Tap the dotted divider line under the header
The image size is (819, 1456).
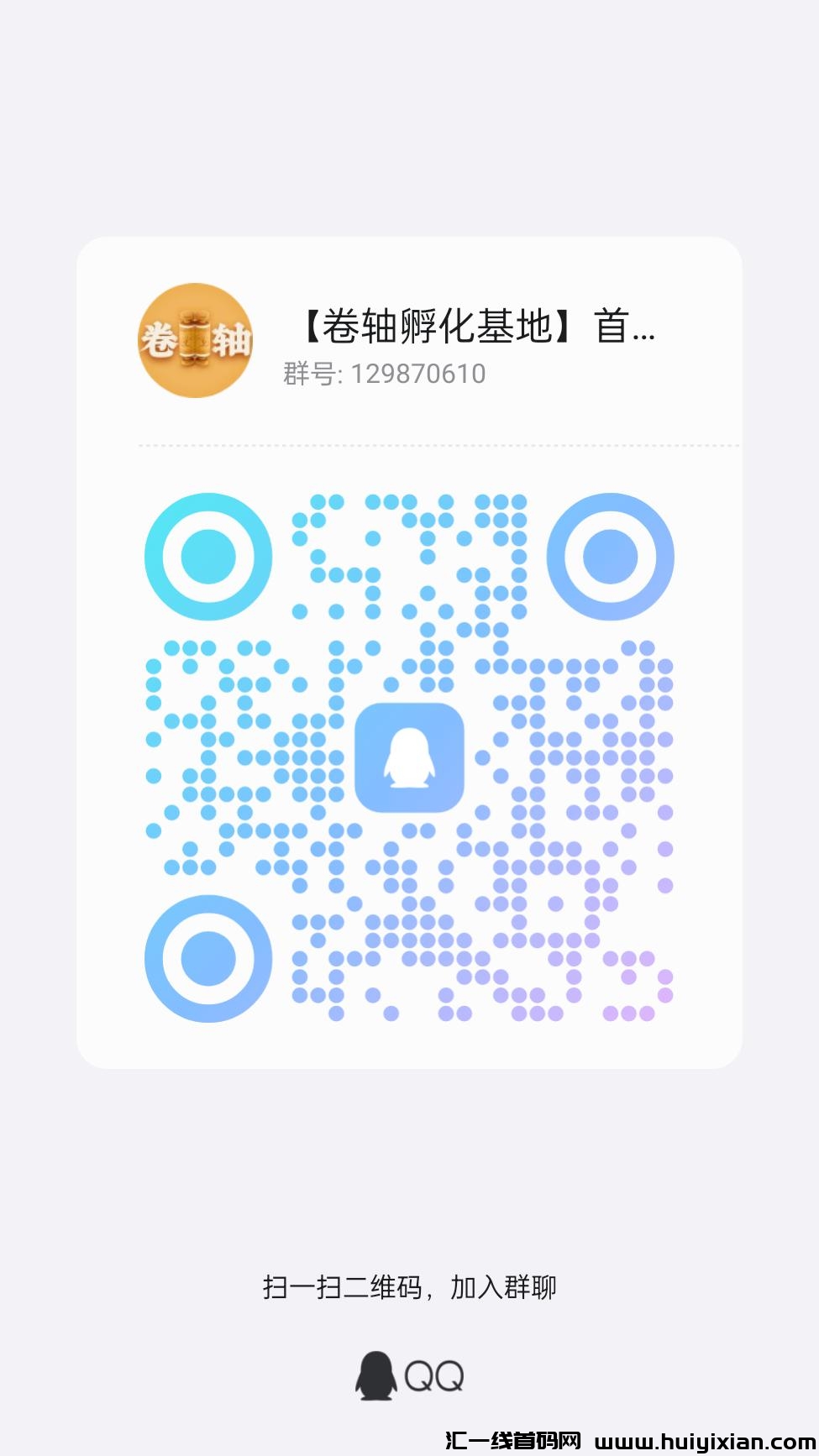409,446
